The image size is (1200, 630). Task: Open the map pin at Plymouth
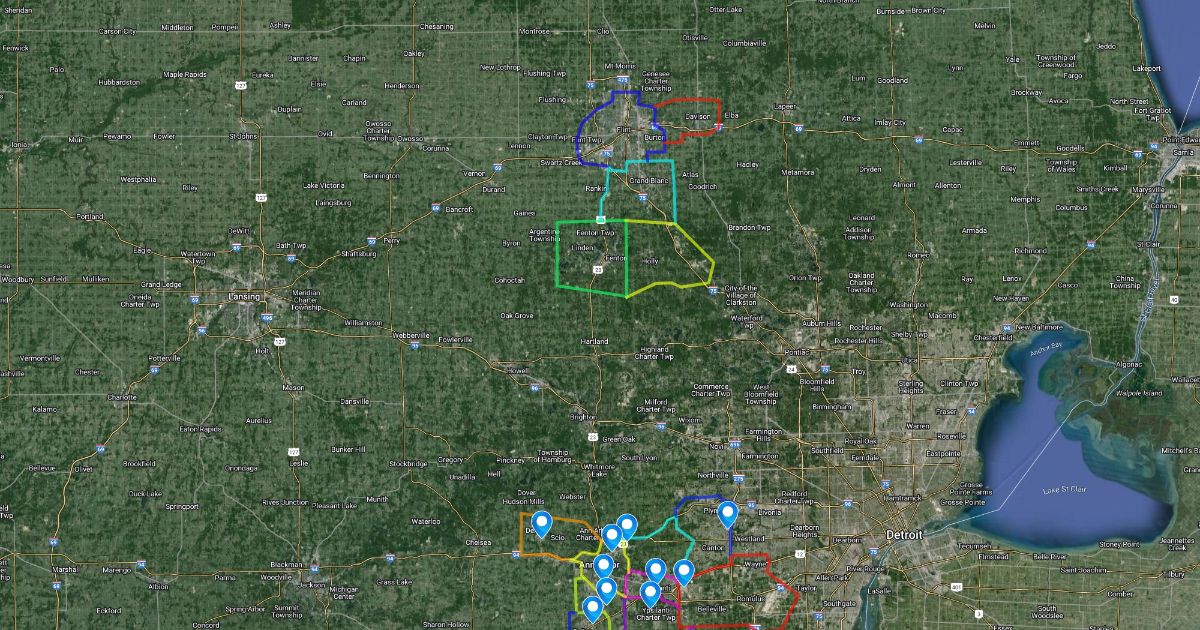[728, 513]
